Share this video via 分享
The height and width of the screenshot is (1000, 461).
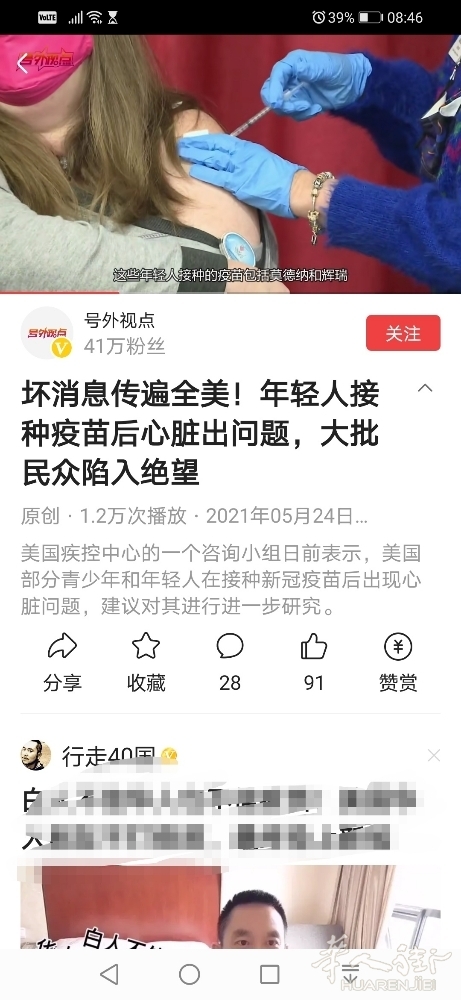point(62,663)
